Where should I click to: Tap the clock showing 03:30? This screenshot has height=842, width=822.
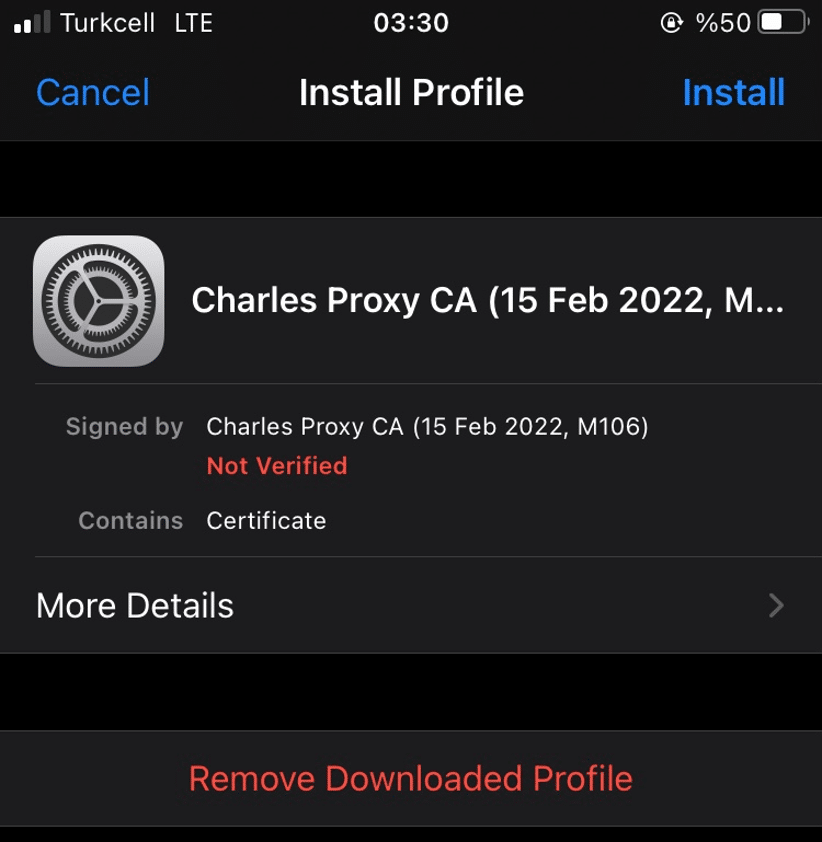point(411,22)
